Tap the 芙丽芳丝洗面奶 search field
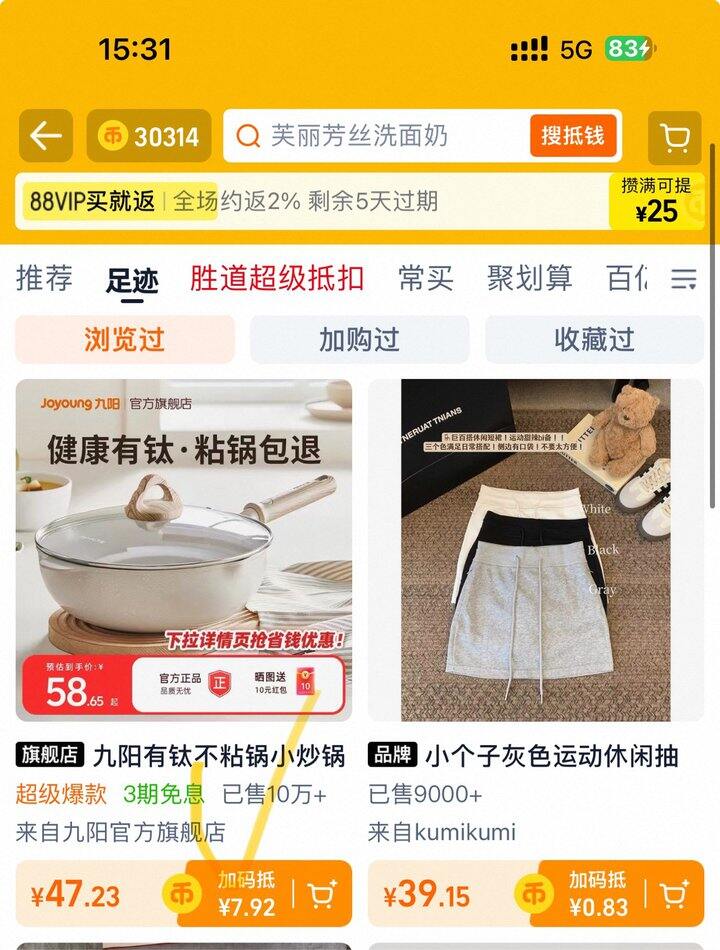This screenshot has height=950, width=720. coord(376,136)
